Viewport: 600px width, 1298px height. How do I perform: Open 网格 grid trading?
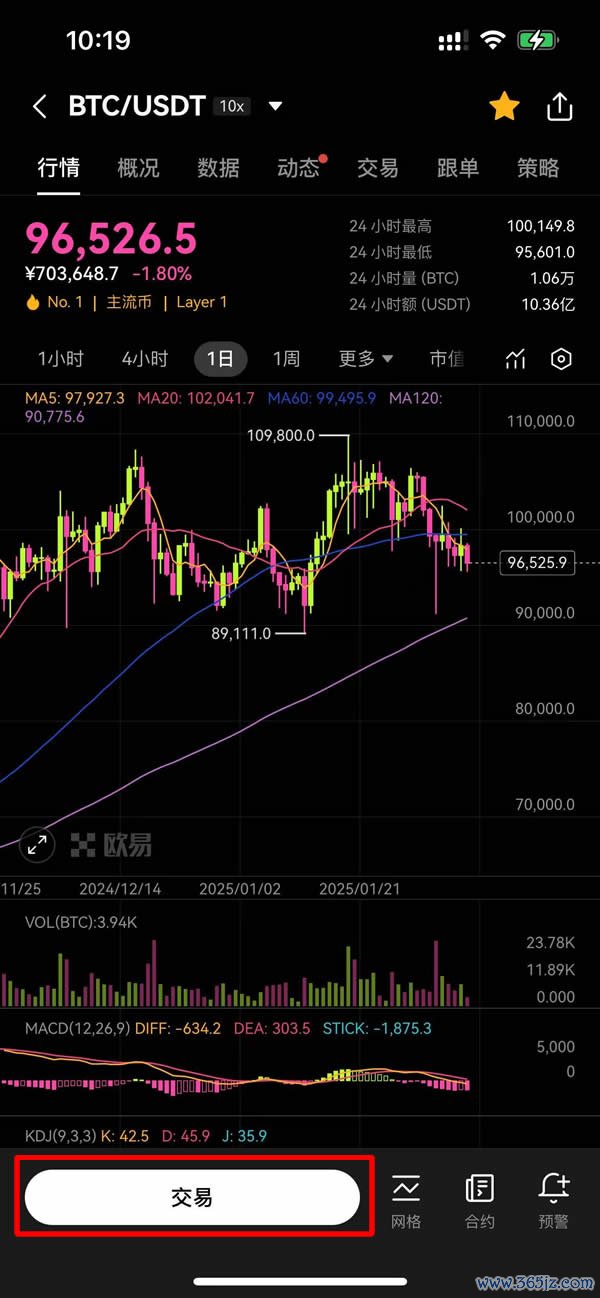406,1199
